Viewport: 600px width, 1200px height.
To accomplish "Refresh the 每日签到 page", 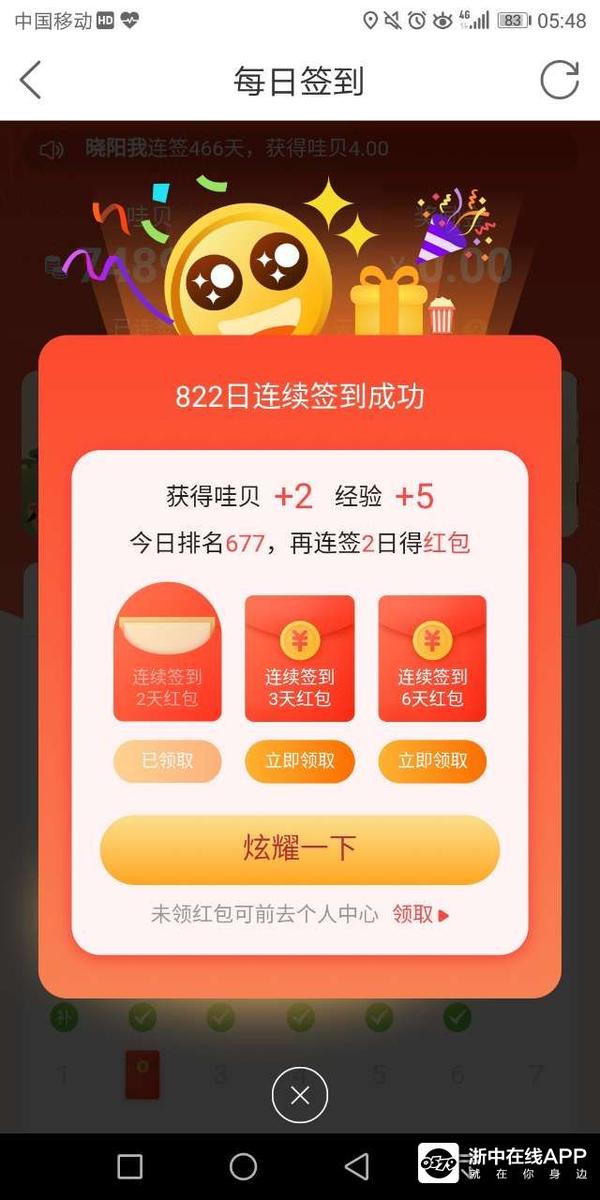I will click(x=559, y=81).
